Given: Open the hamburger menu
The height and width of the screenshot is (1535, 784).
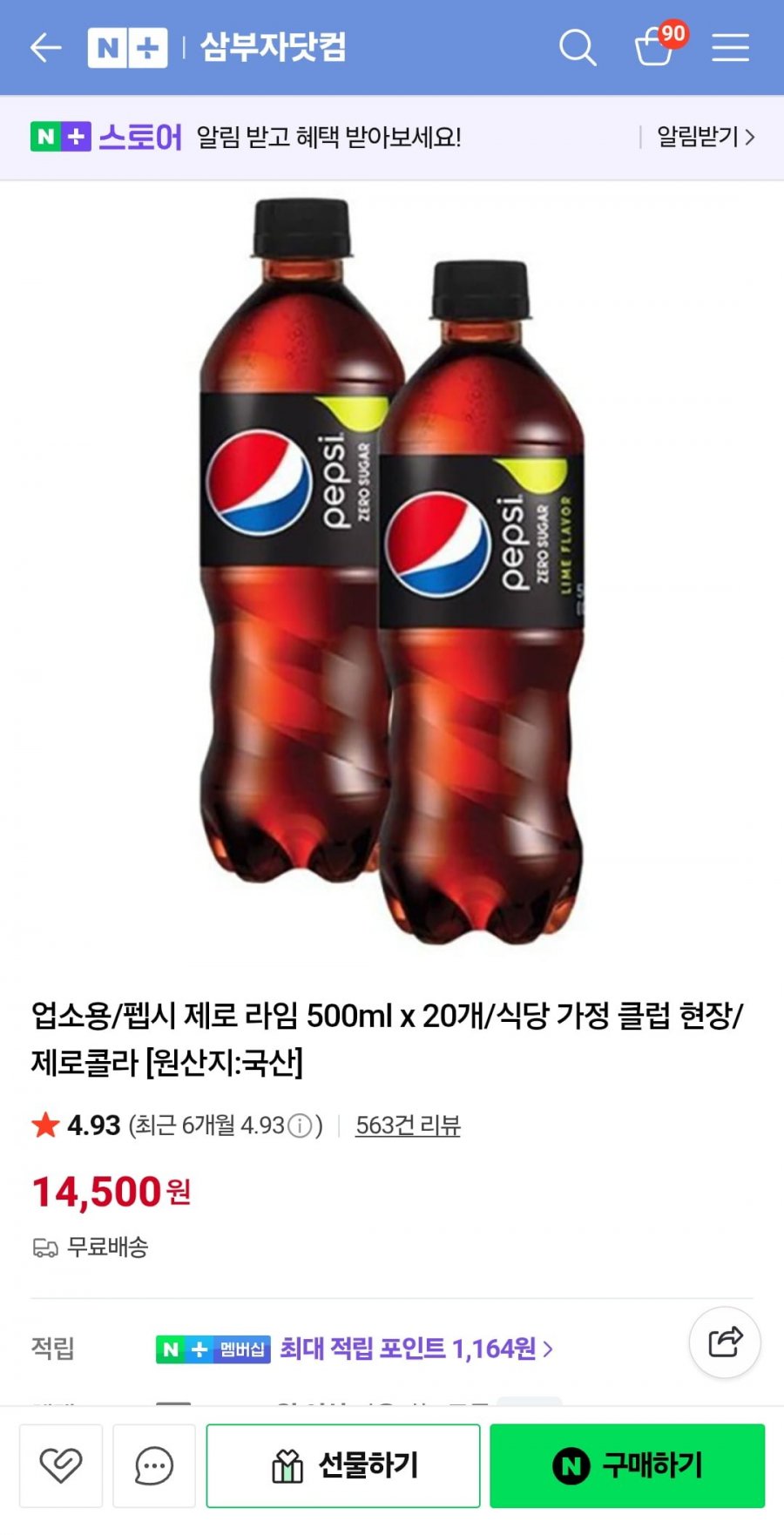Looking at the screenshot, I should (x=730, y=48).
